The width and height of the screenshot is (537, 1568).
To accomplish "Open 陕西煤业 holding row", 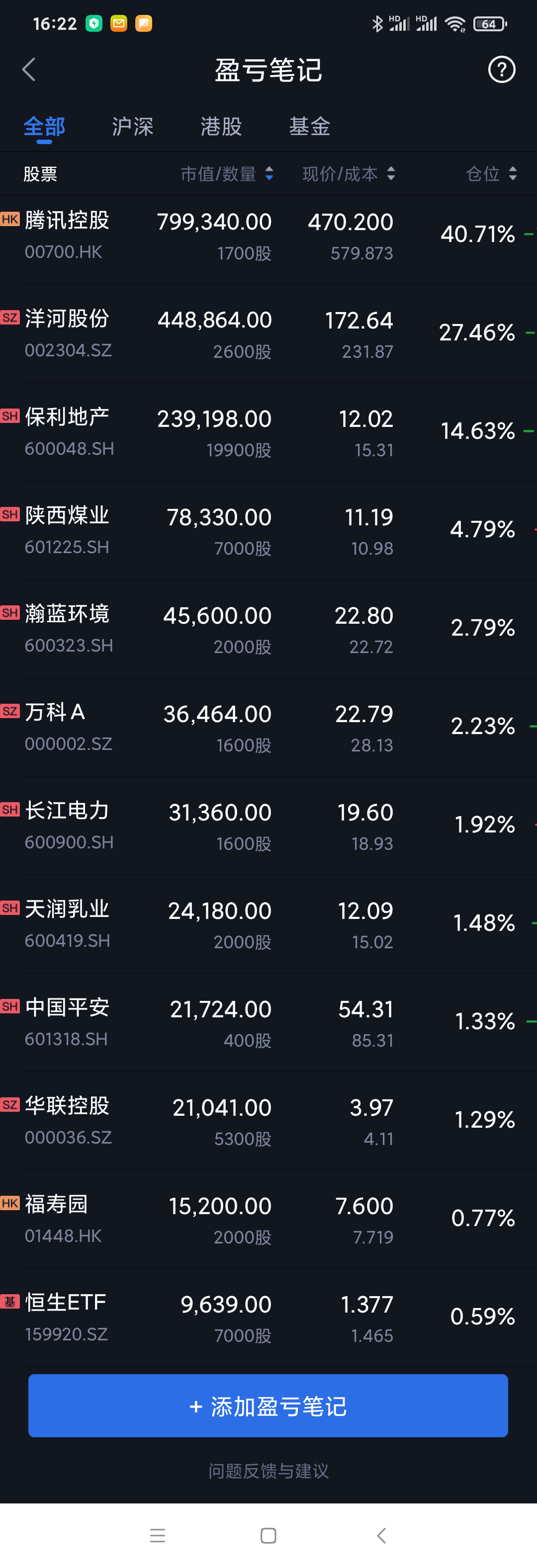I will (x=268, y=531).
